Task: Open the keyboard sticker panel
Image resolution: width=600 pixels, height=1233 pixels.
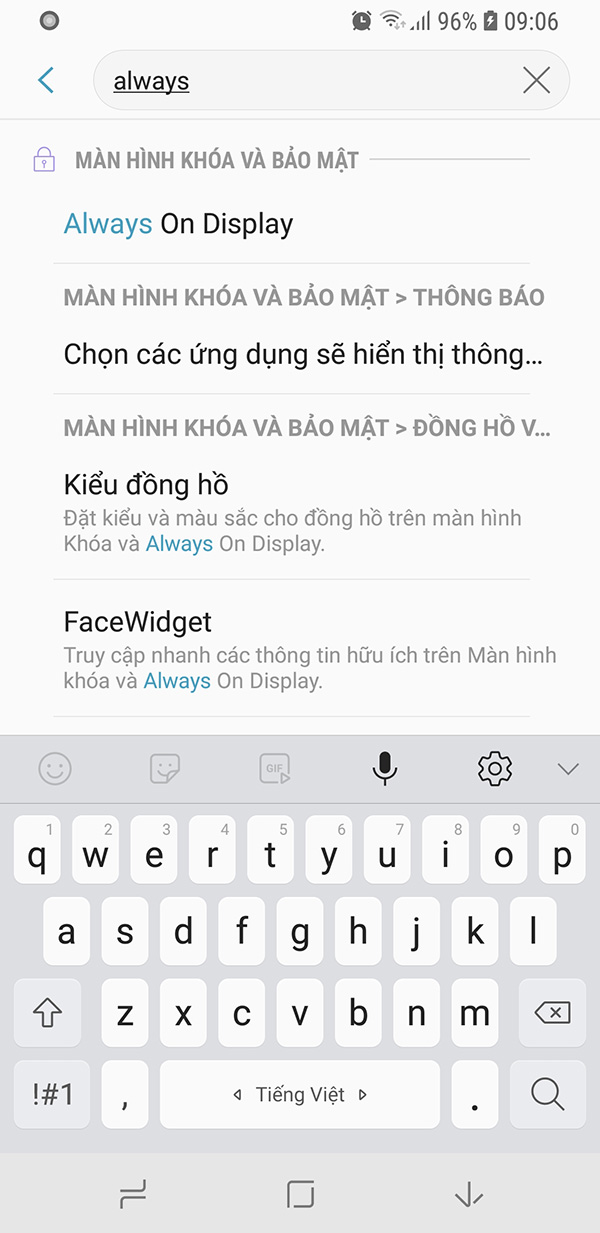Action: pyautogui.click(x=165, y=768)
